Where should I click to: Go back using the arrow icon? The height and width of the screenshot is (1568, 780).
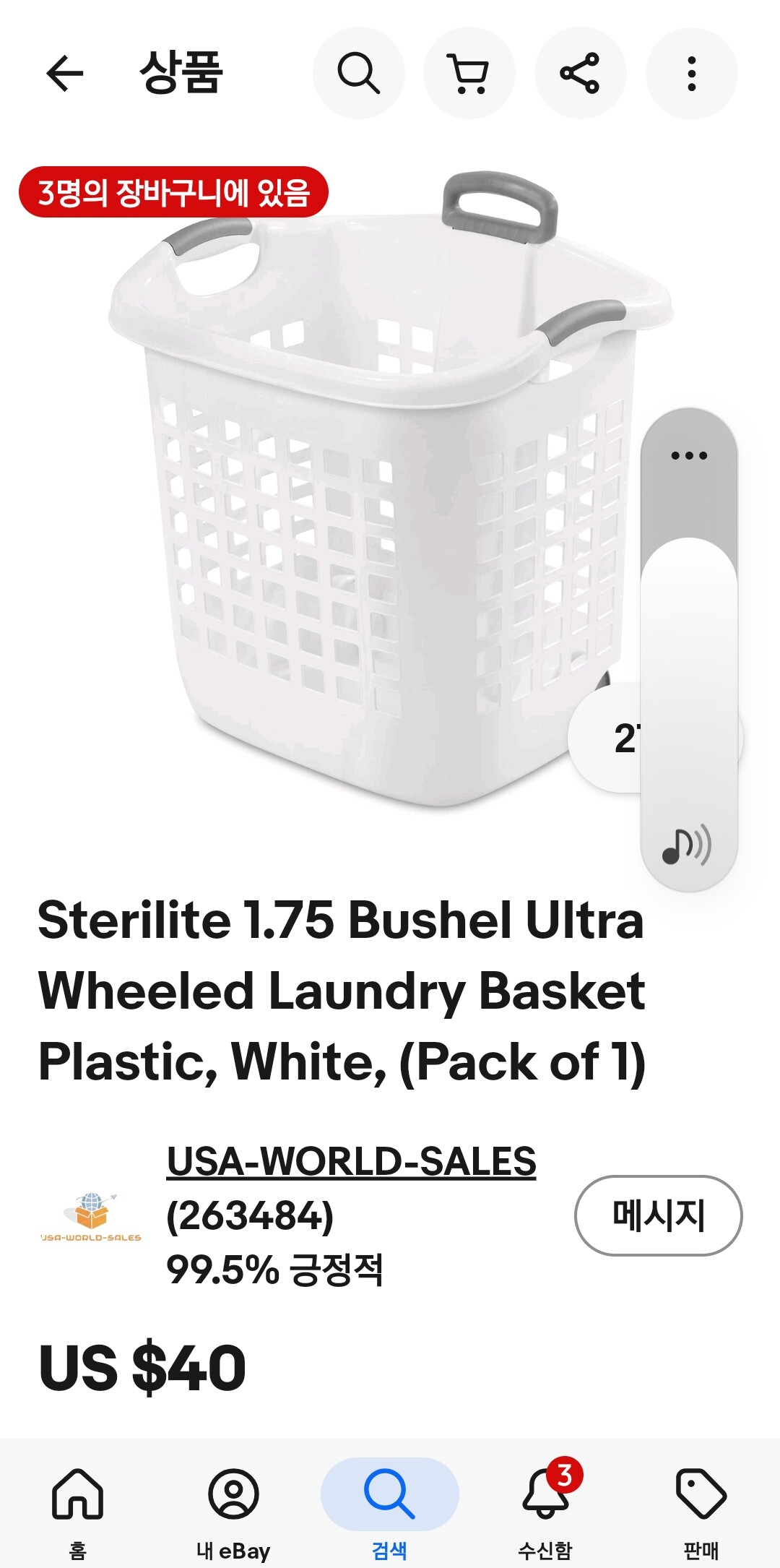point(65,73)
